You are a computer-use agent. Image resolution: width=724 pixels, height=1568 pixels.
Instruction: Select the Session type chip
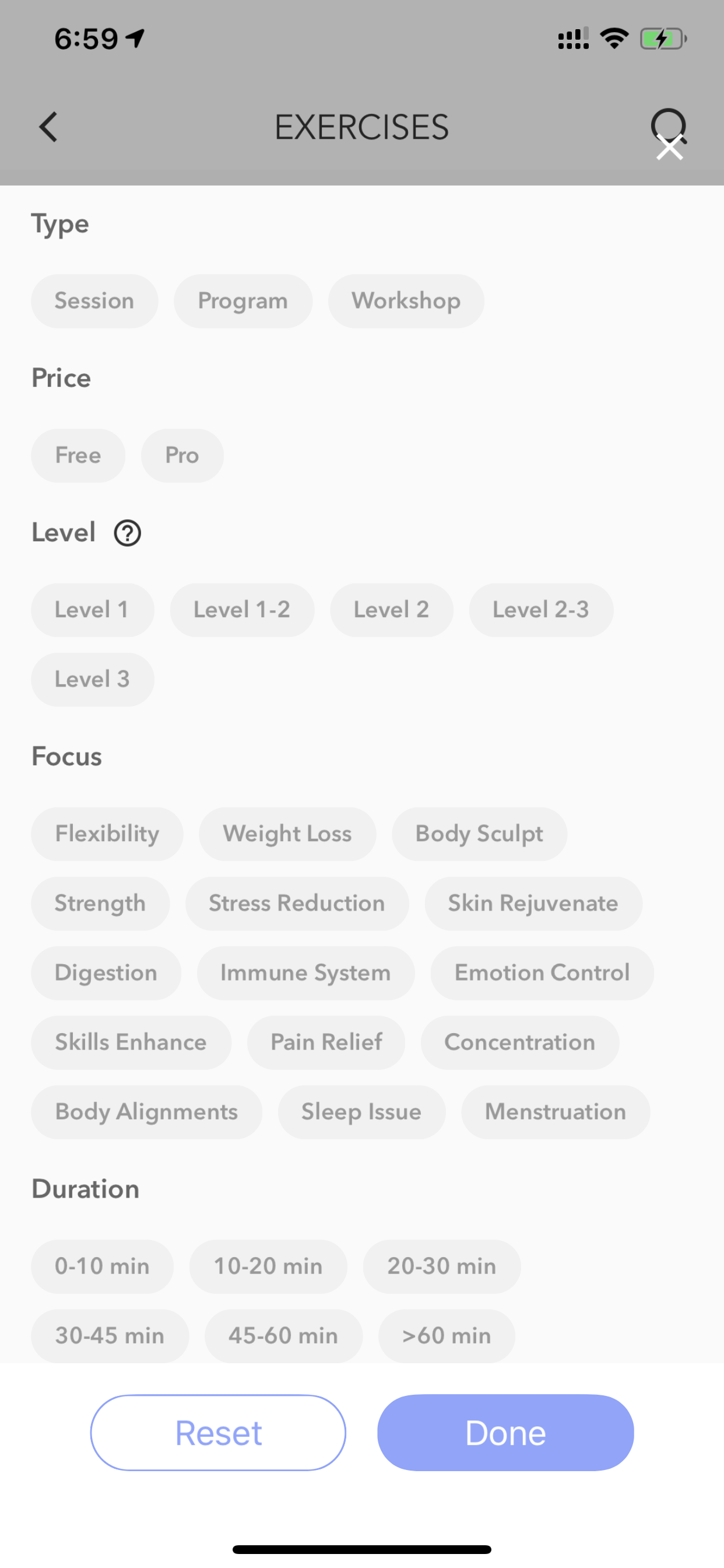pyautogui.click(x=94, y=300)
